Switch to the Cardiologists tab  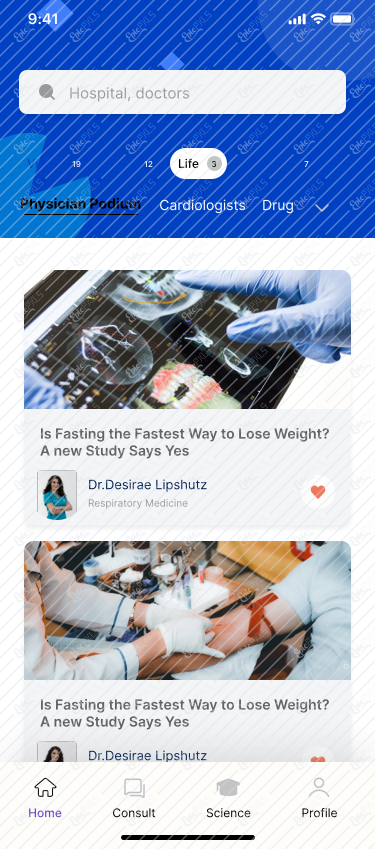point(202,205)
